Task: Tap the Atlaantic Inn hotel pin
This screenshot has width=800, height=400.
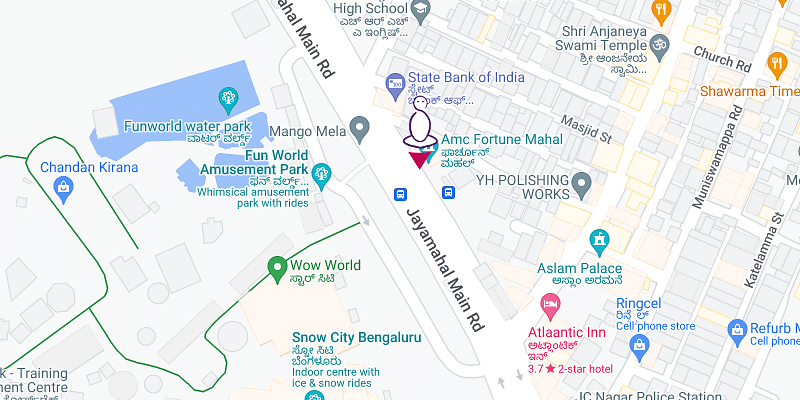Action: click(549, 302)
